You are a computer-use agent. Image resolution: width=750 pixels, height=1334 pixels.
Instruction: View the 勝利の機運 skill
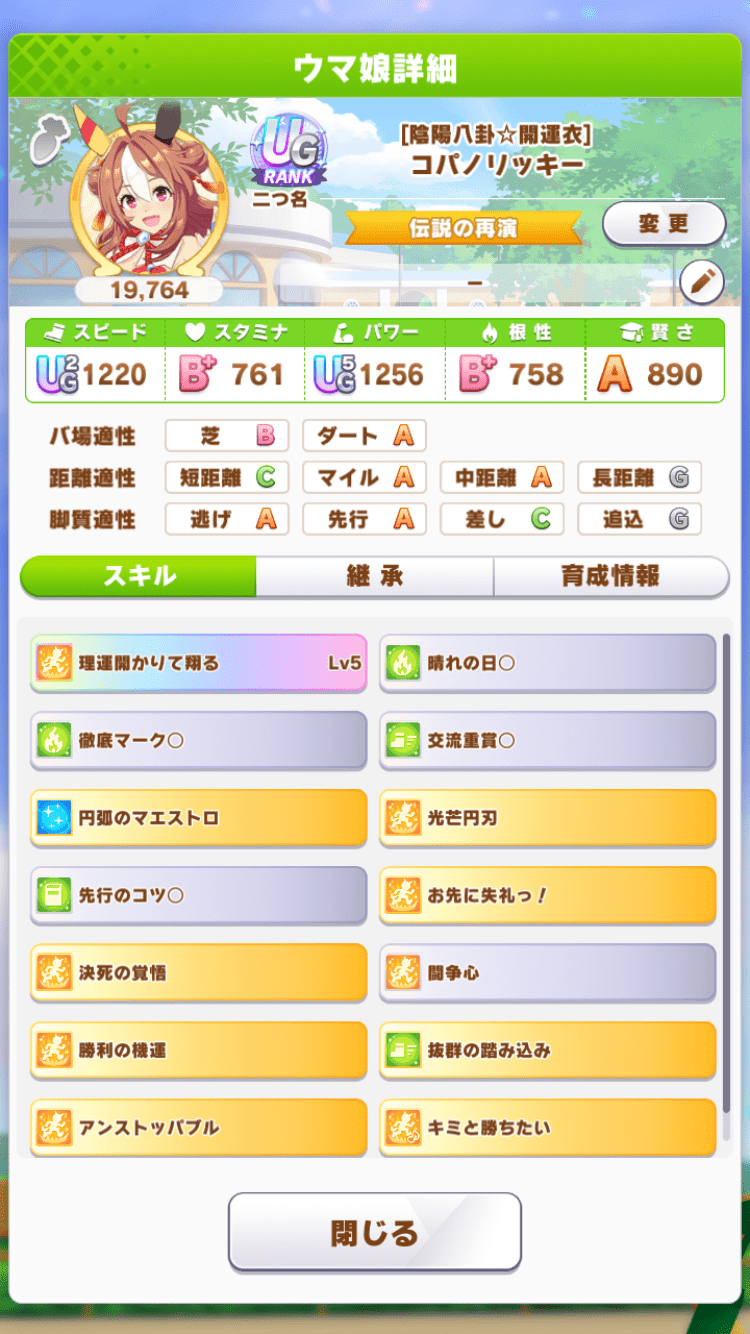(x=198, y=1050)
